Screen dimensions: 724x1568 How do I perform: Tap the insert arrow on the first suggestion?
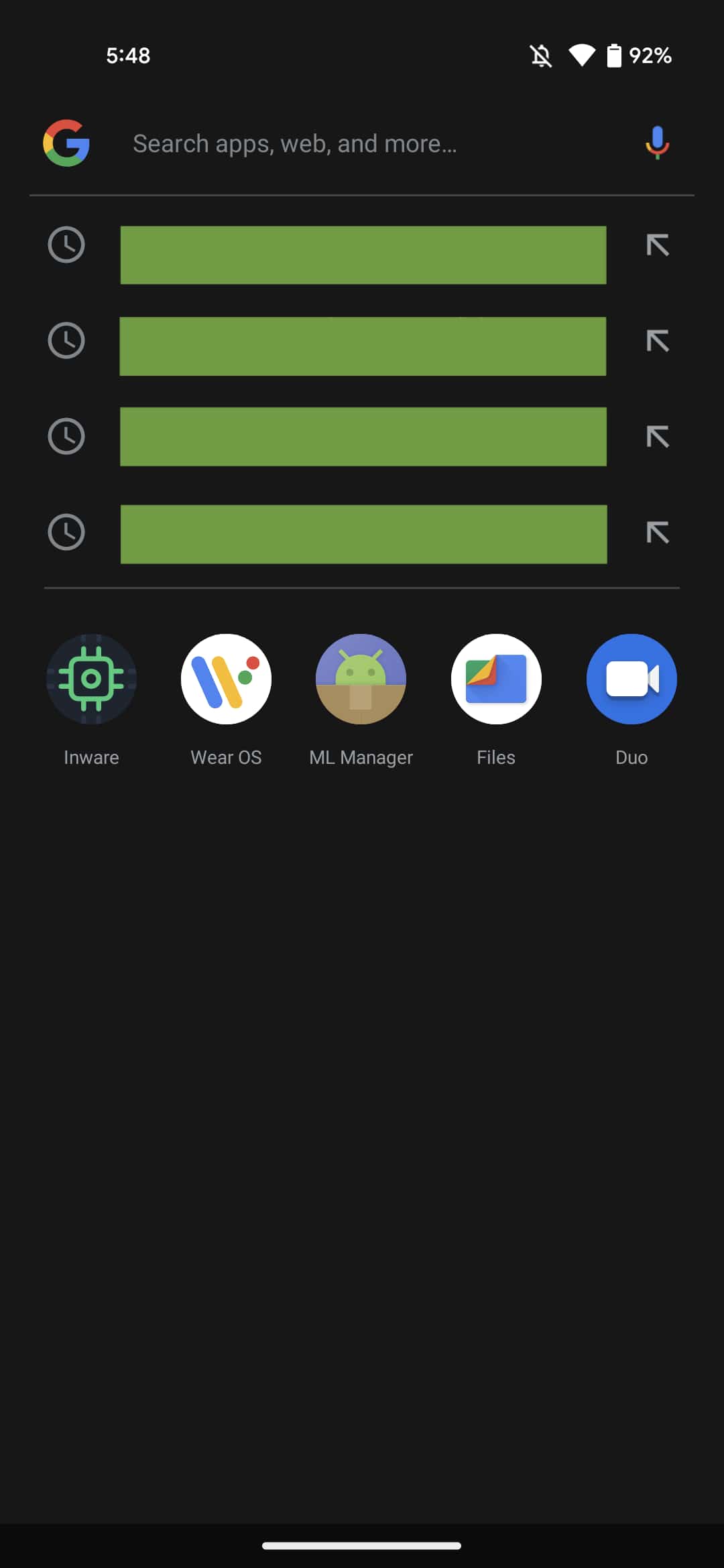[x=658, y=245]
